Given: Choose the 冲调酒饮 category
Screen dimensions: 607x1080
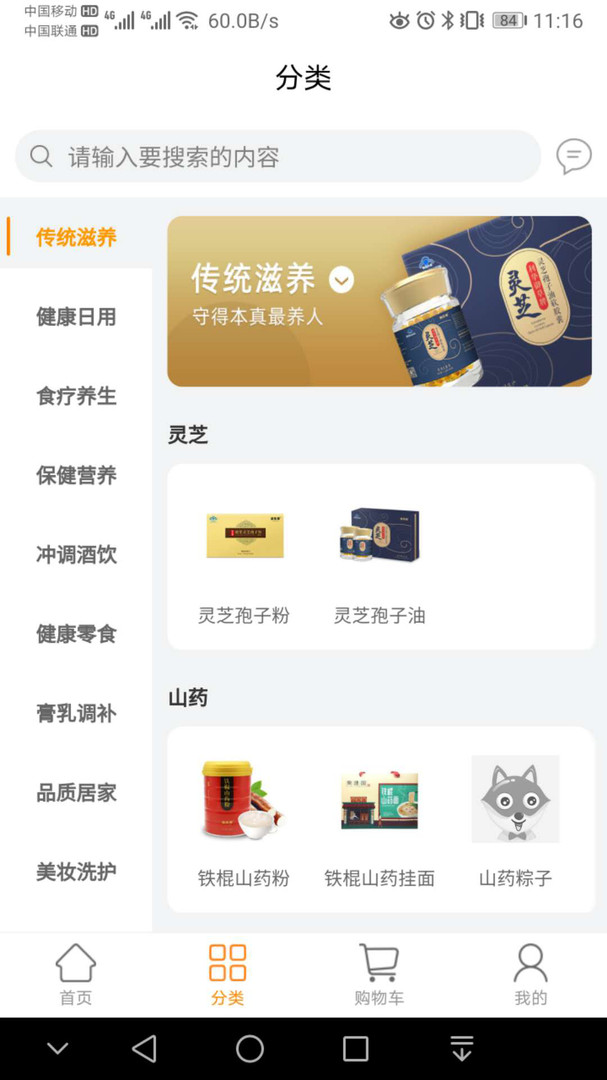Looking at the screenshot, I should (76, 554).
